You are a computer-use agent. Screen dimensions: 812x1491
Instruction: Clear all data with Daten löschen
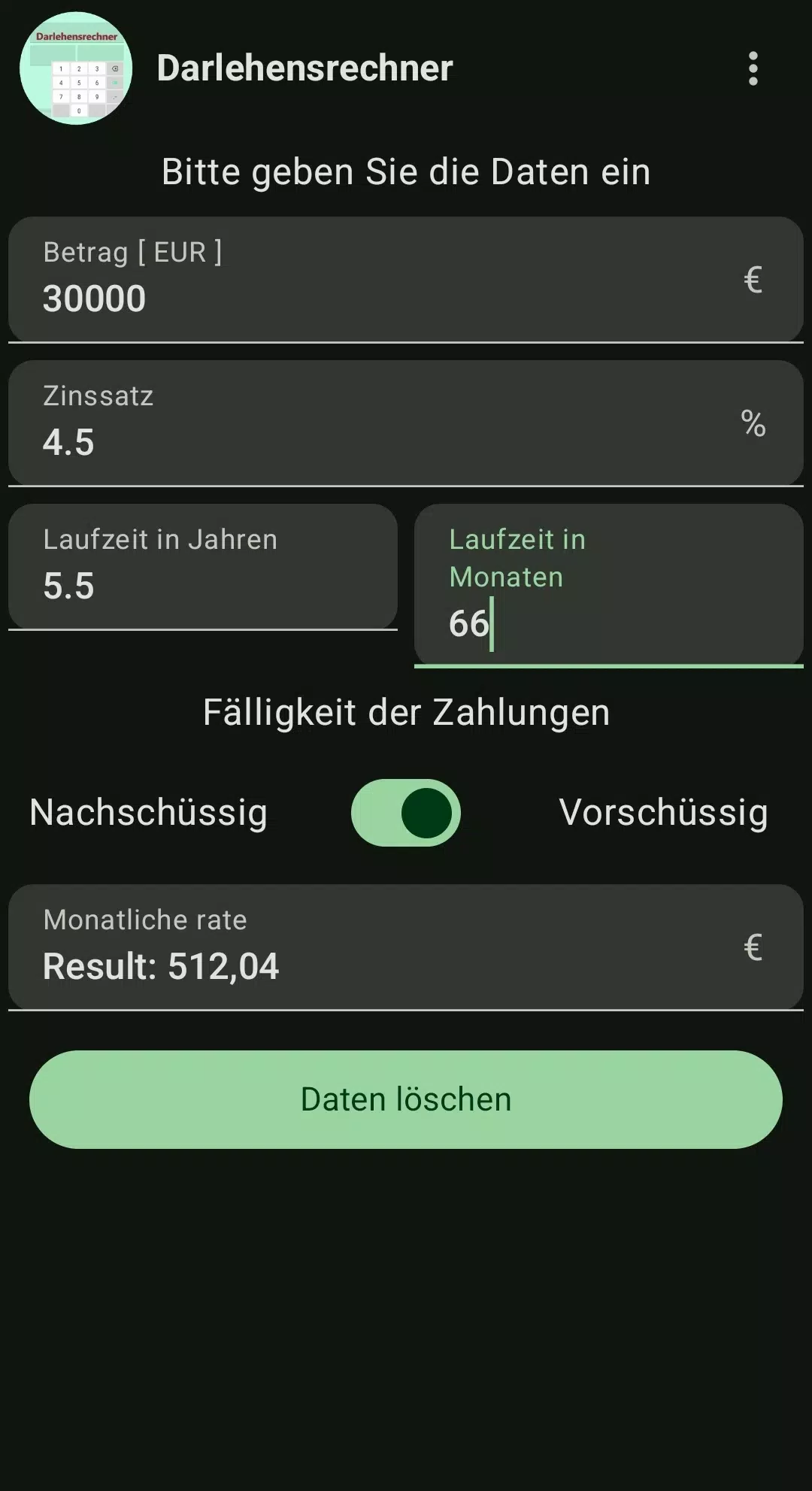click(406, 1099)
